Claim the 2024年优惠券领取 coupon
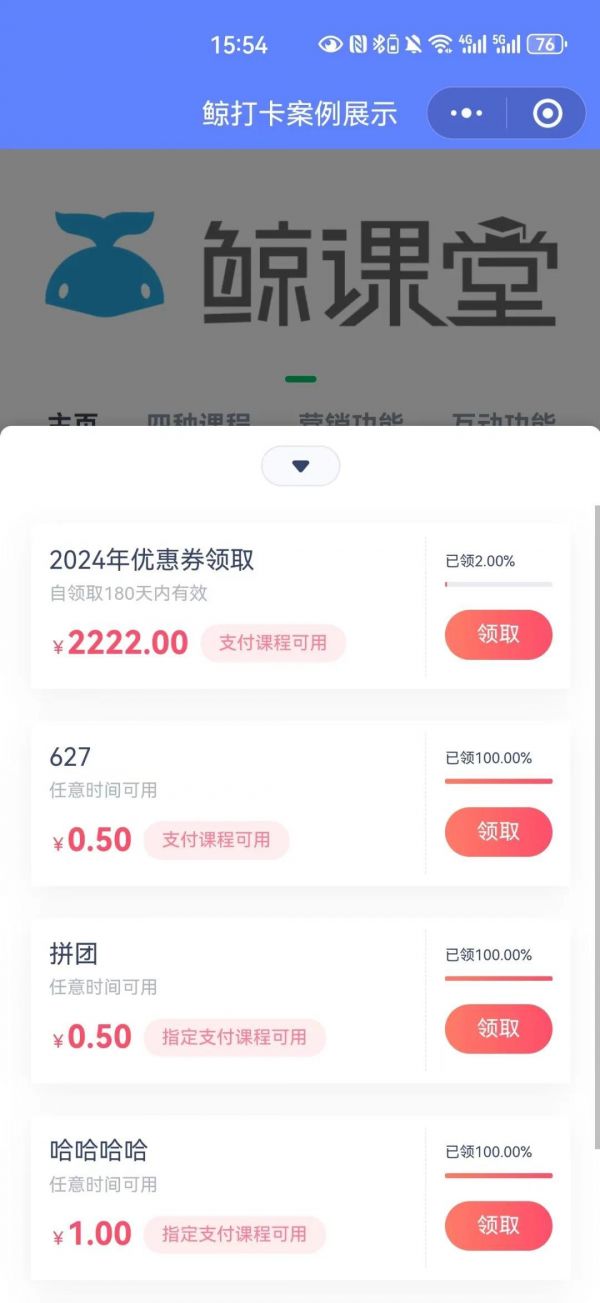 [498, 634]
